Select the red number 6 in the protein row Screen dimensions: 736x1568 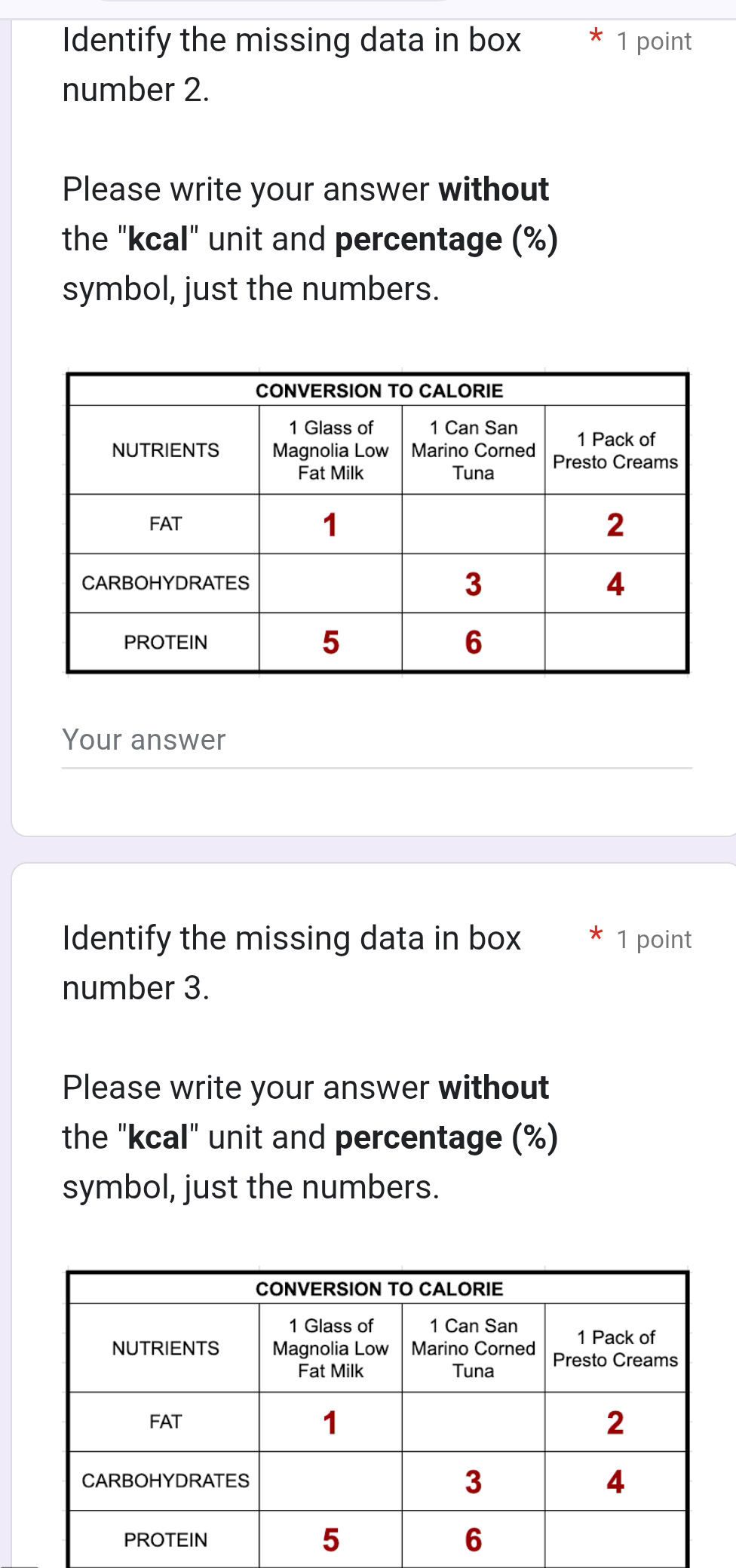(x=474, y=642)
